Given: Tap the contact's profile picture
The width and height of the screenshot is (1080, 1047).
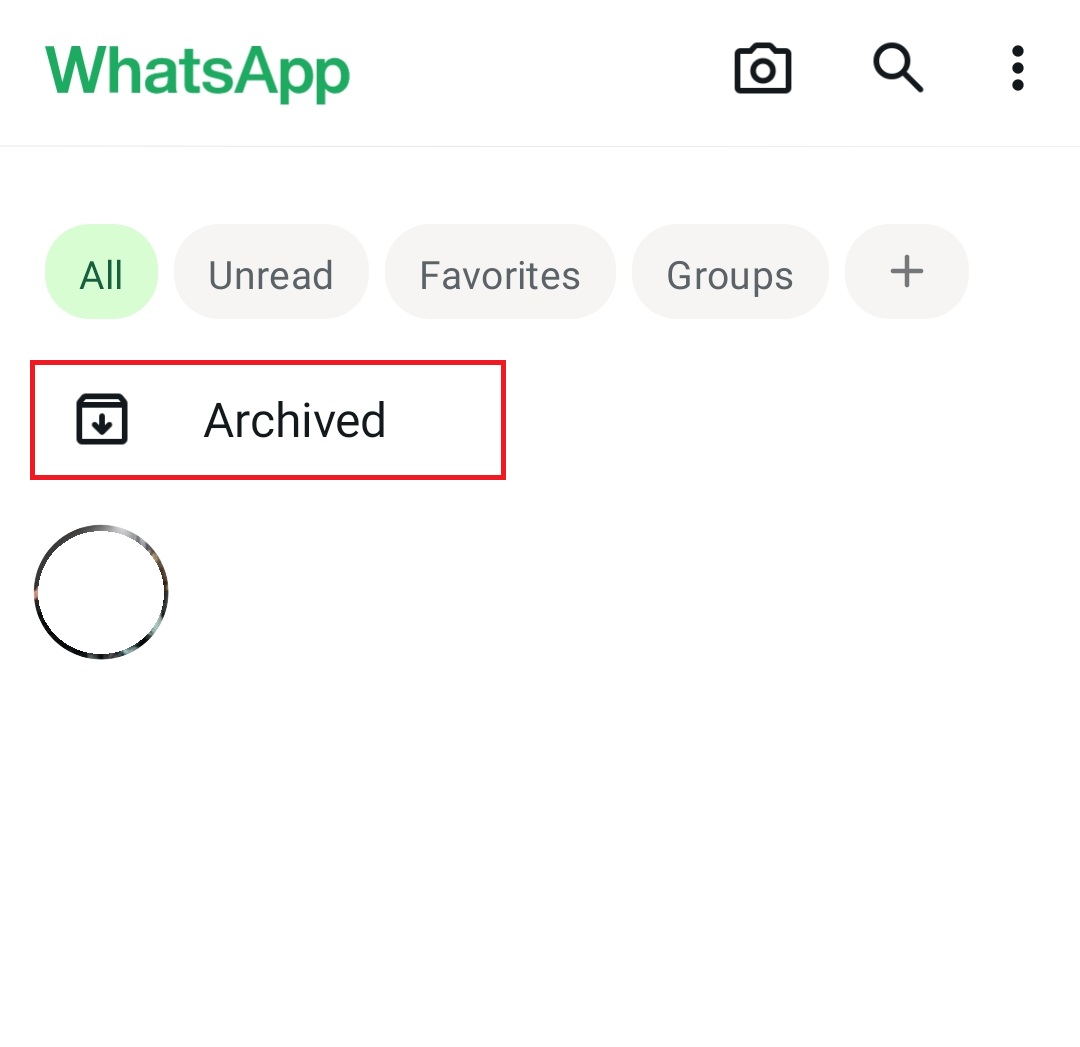Looking at the screenshot, I should point(101,592).
